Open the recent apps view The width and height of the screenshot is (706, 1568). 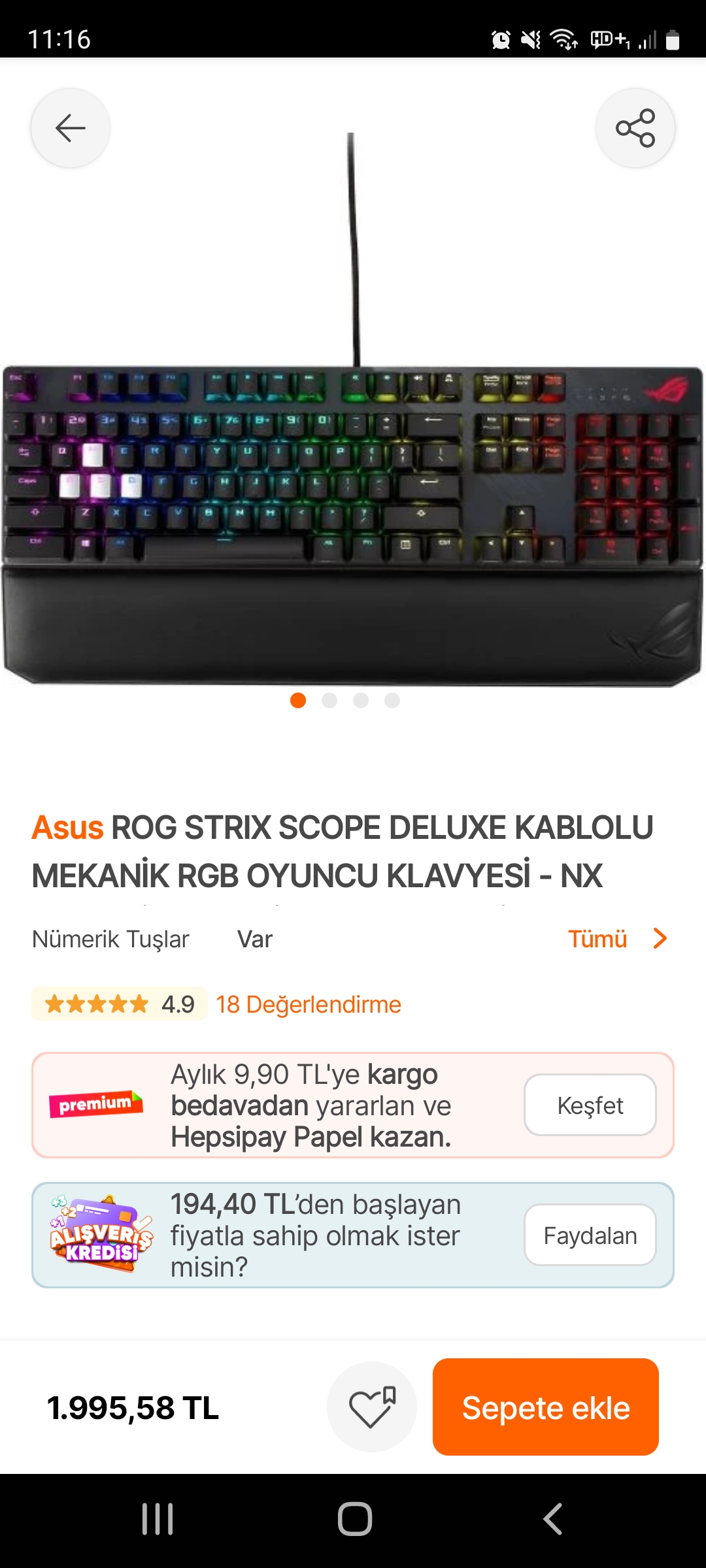pos(157,1518)
